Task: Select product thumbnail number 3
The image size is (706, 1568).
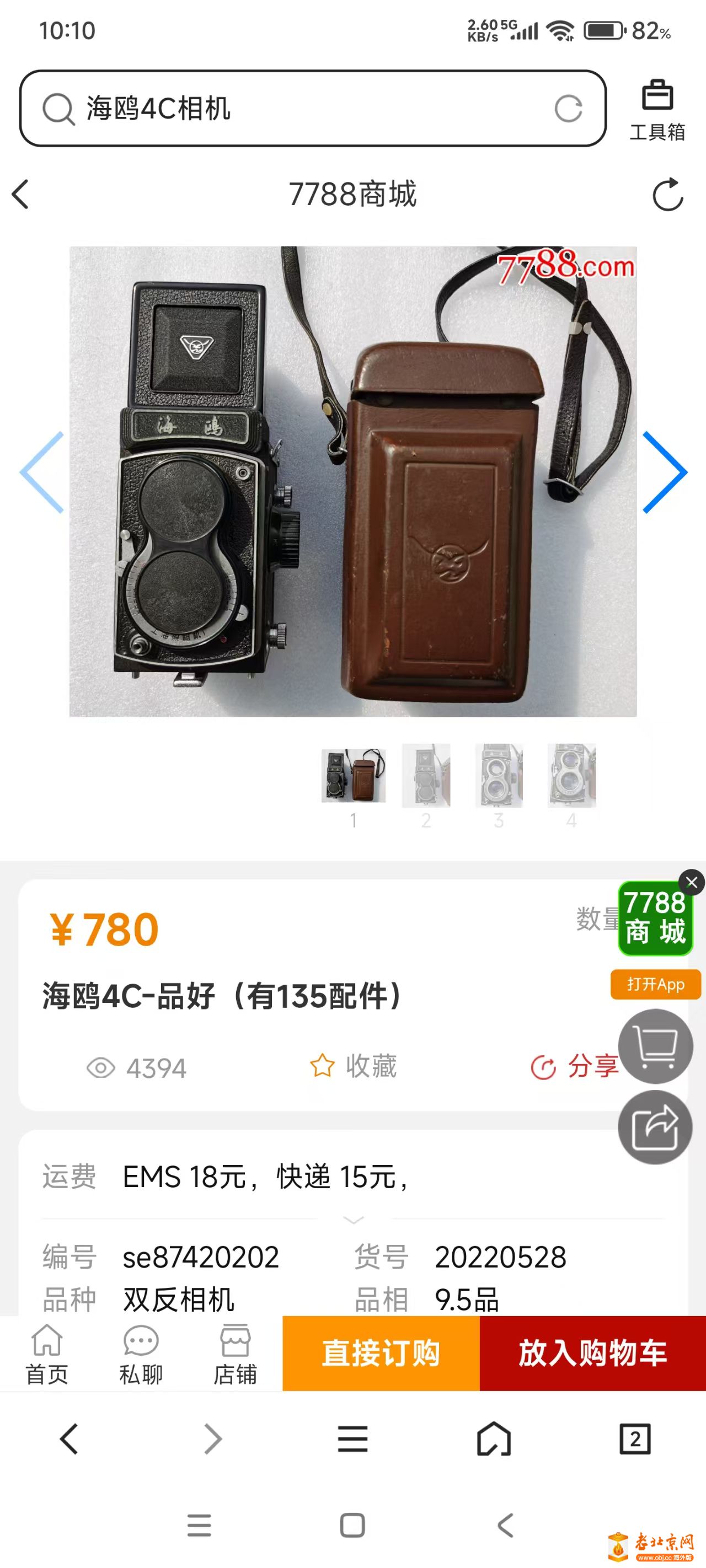Action: pyautogui.click(x=498, y=776)
